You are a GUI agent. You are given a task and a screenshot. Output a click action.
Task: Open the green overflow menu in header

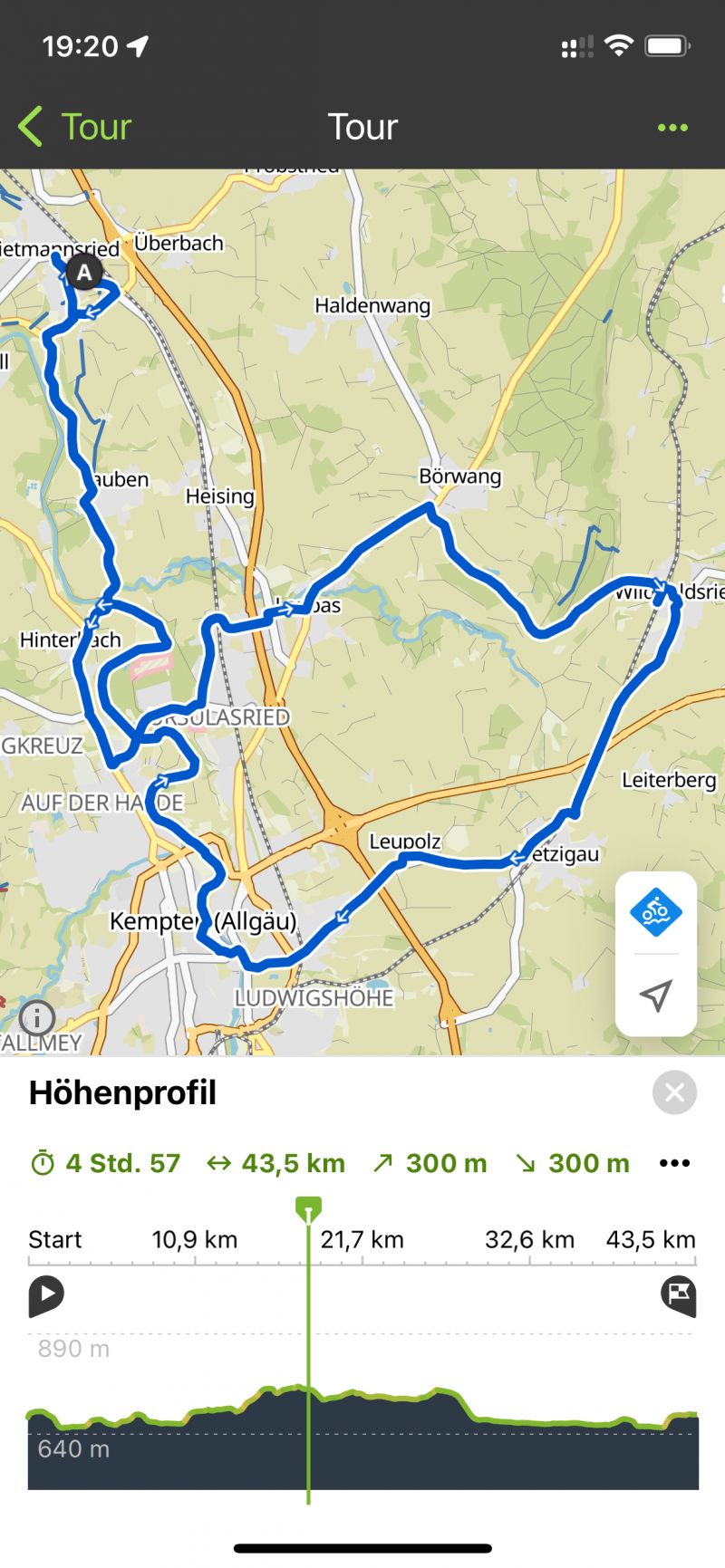(x=672, y=128)
